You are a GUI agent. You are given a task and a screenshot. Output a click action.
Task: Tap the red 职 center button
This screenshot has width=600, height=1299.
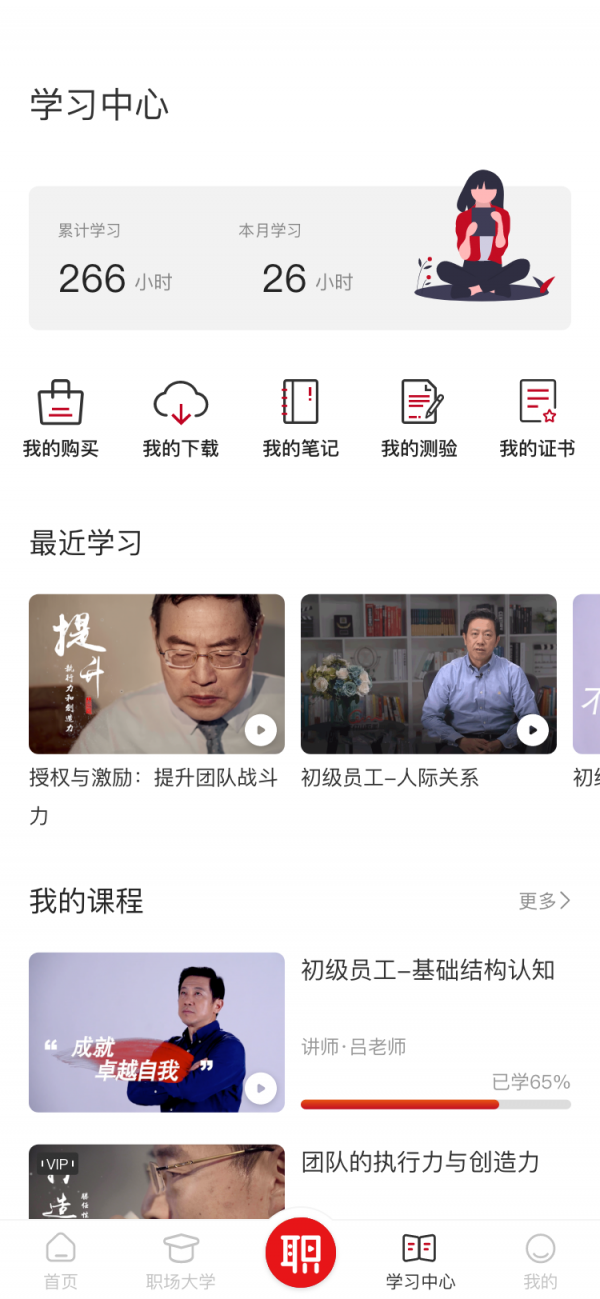click(x=300, y=1253)
